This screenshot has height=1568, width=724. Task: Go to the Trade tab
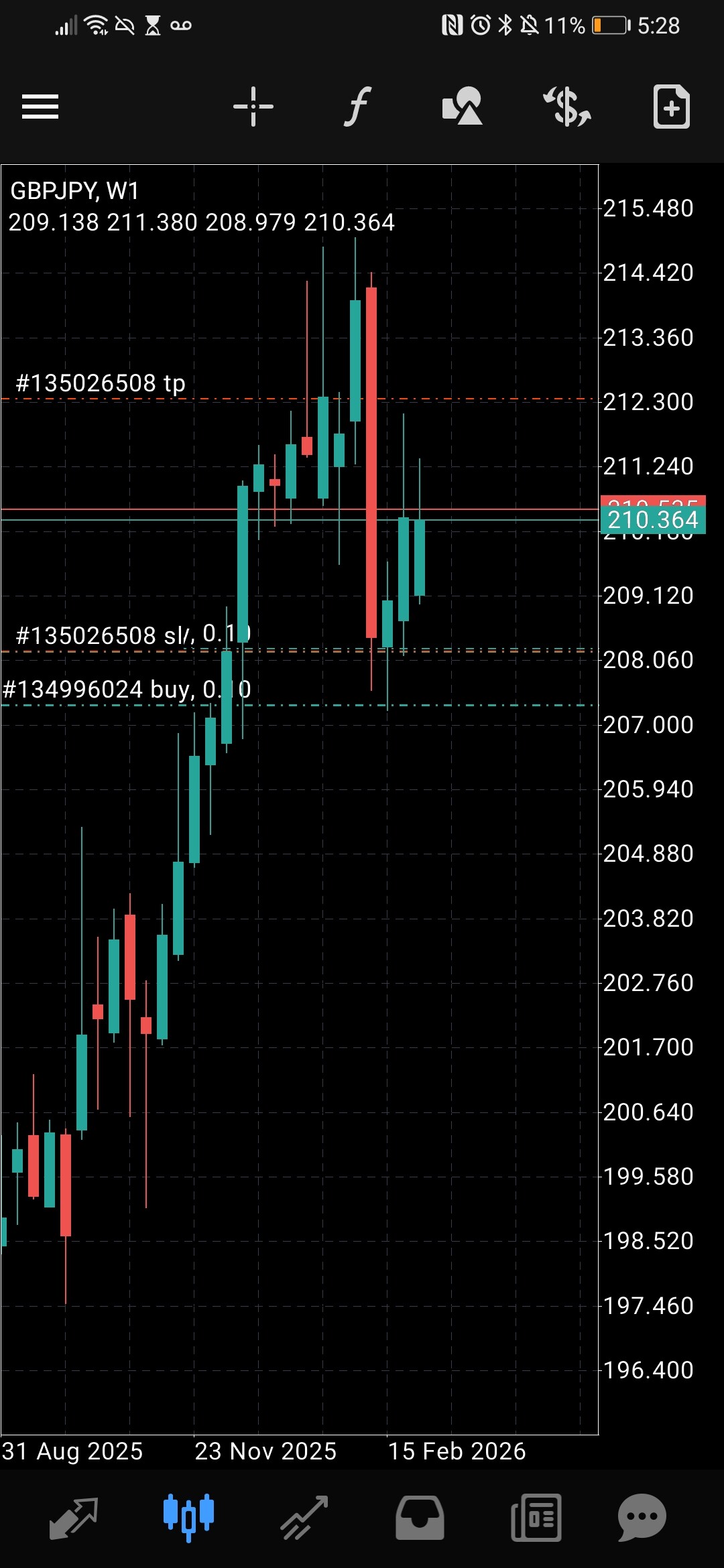tap(304, 1518)
